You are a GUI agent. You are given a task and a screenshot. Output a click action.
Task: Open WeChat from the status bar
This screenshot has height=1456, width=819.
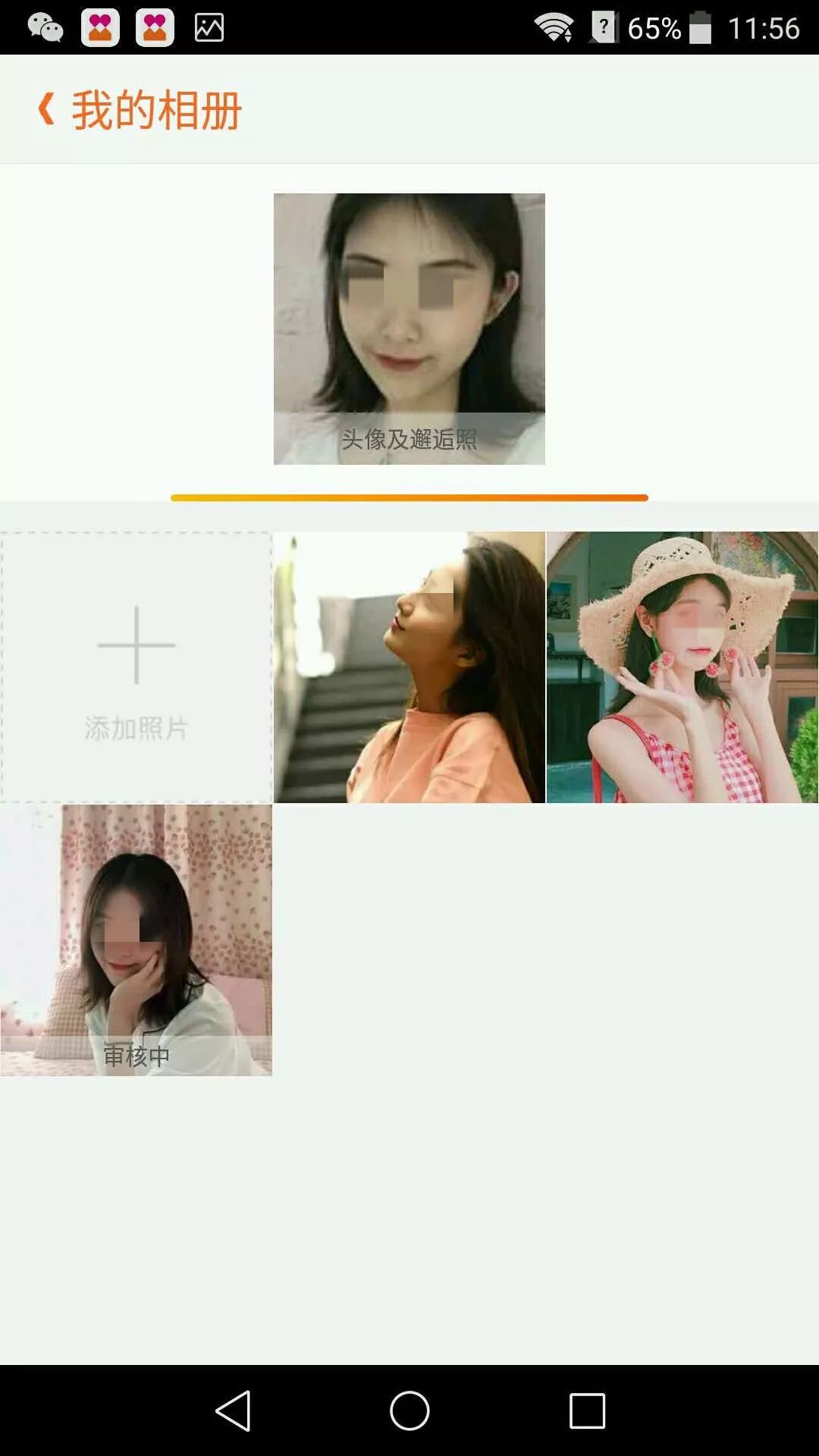click(45, 30)
